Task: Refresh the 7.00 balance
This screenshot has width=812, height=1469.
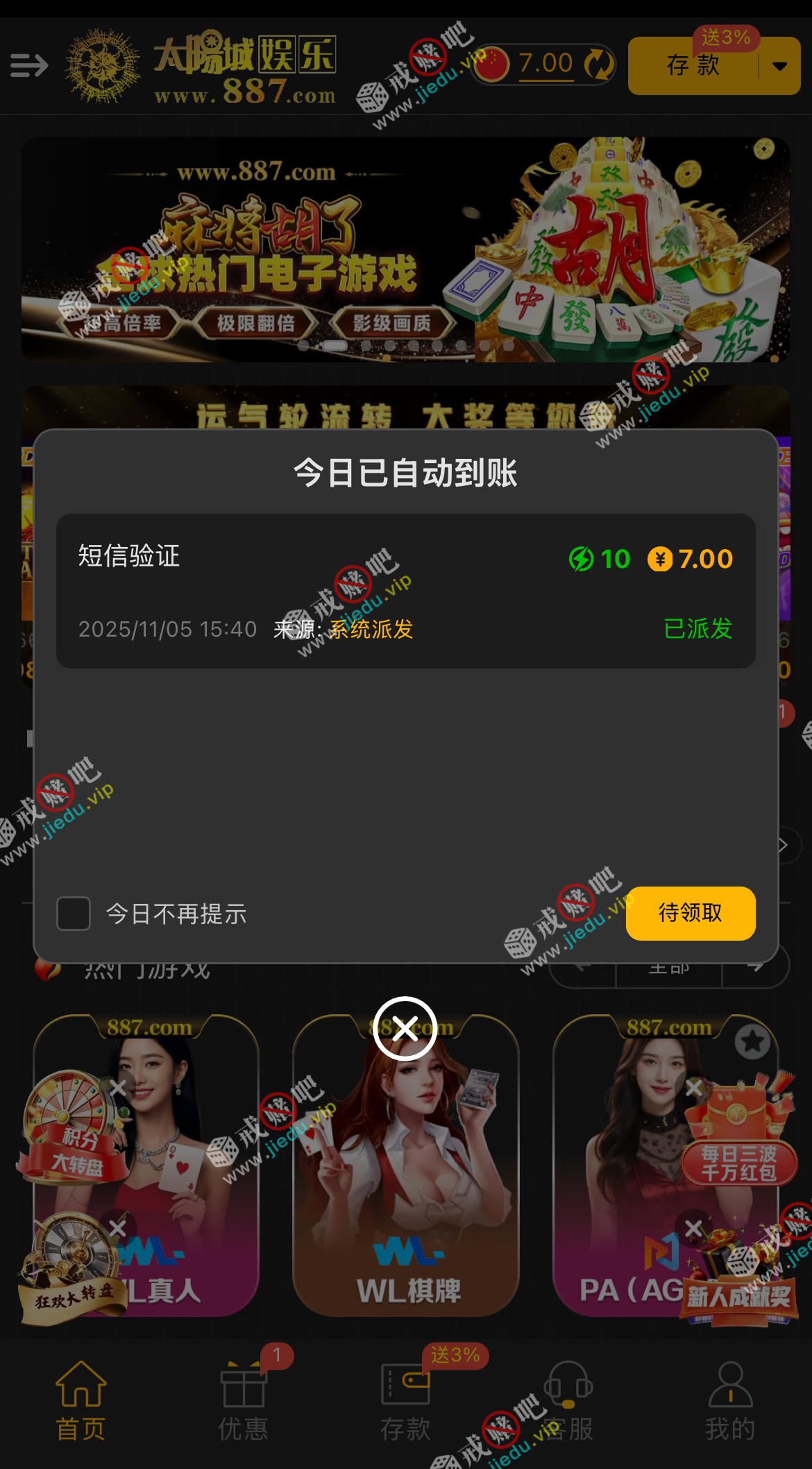Action: 598,65
